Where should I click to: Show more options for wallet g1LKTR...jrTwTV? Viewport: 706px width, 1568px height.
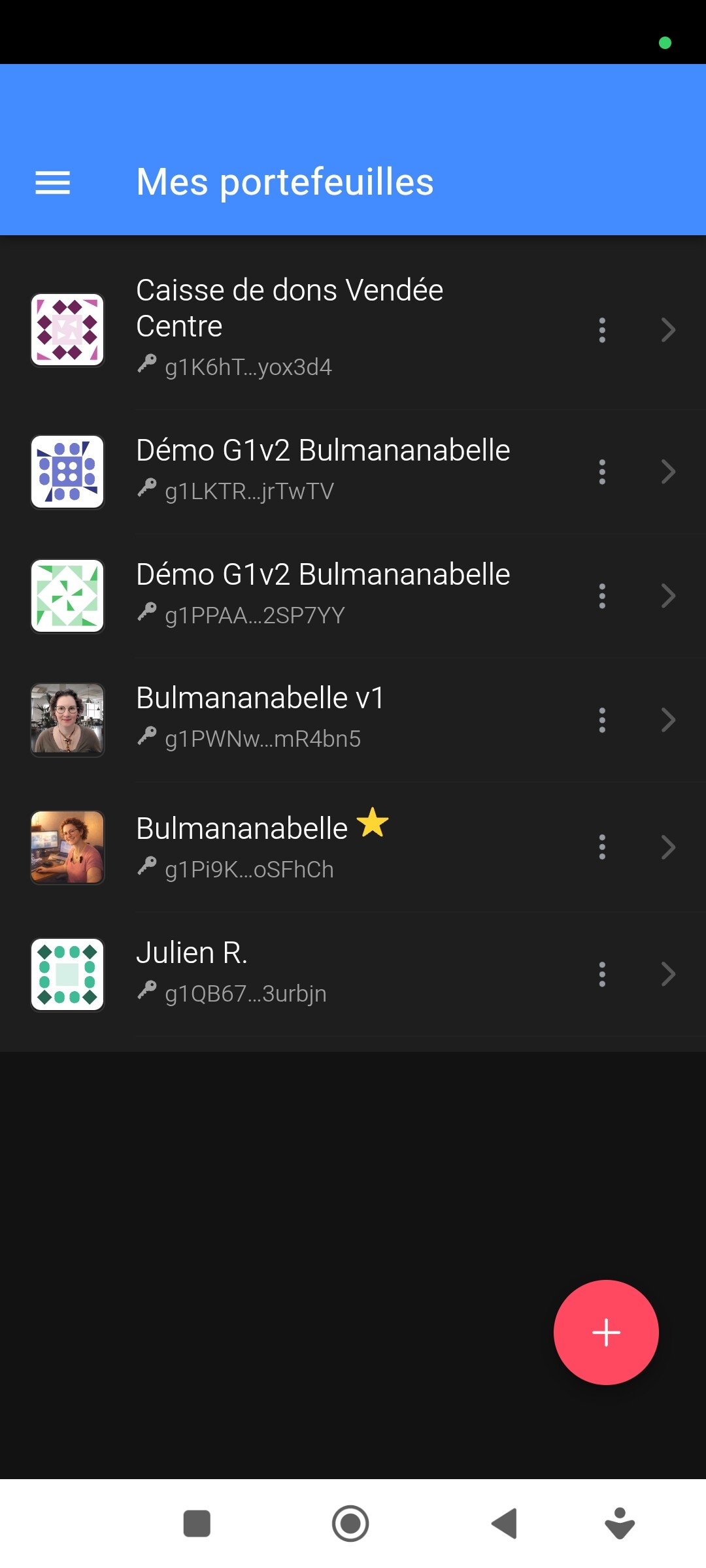(602, 472)
